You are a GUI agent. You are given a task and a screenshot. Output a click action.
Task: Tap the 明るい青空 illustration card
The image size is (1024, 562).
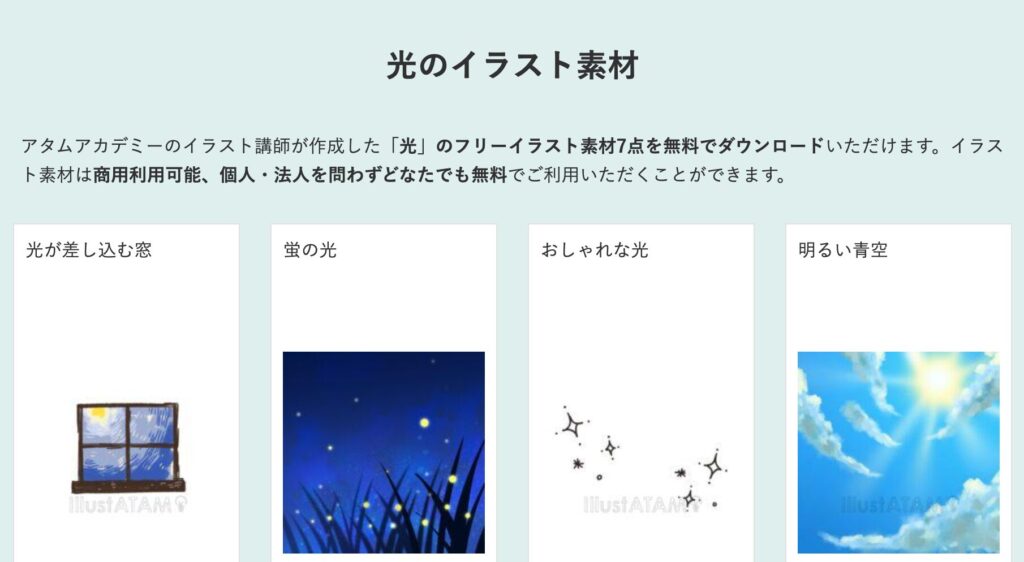(x=898, y=452)
